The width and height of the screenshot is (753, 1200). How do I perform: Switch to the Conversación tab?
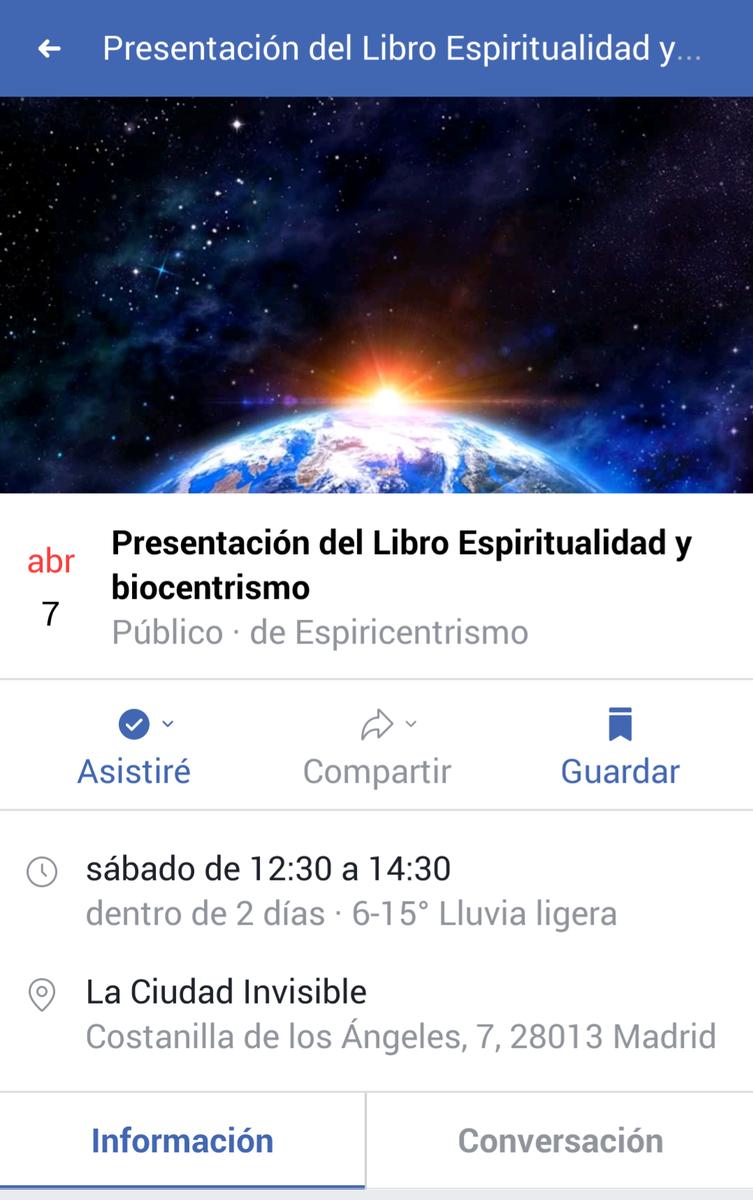click(560, 1141)
